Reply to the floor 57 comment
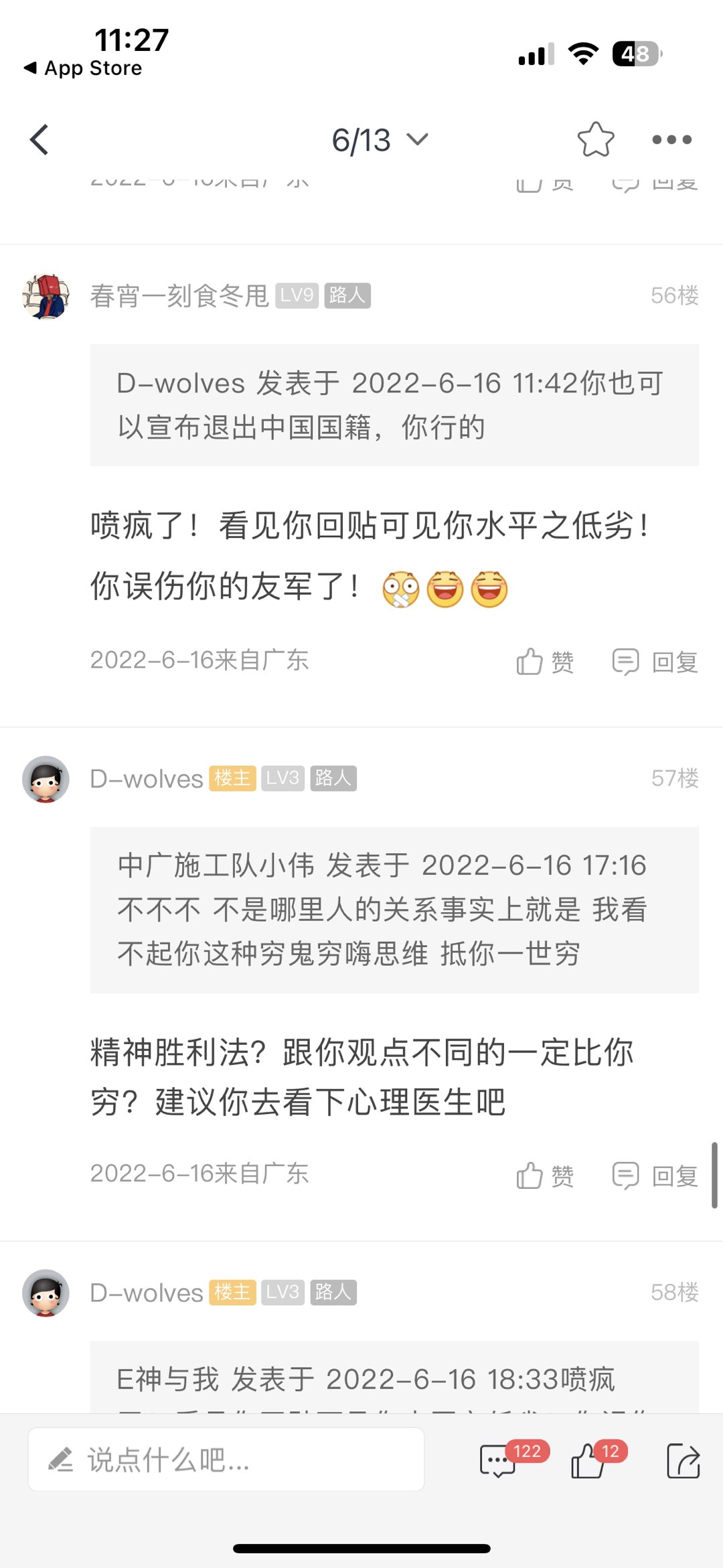This screenshot has height=1568, width=723. pyautogui.click(x=655, y=1175)
